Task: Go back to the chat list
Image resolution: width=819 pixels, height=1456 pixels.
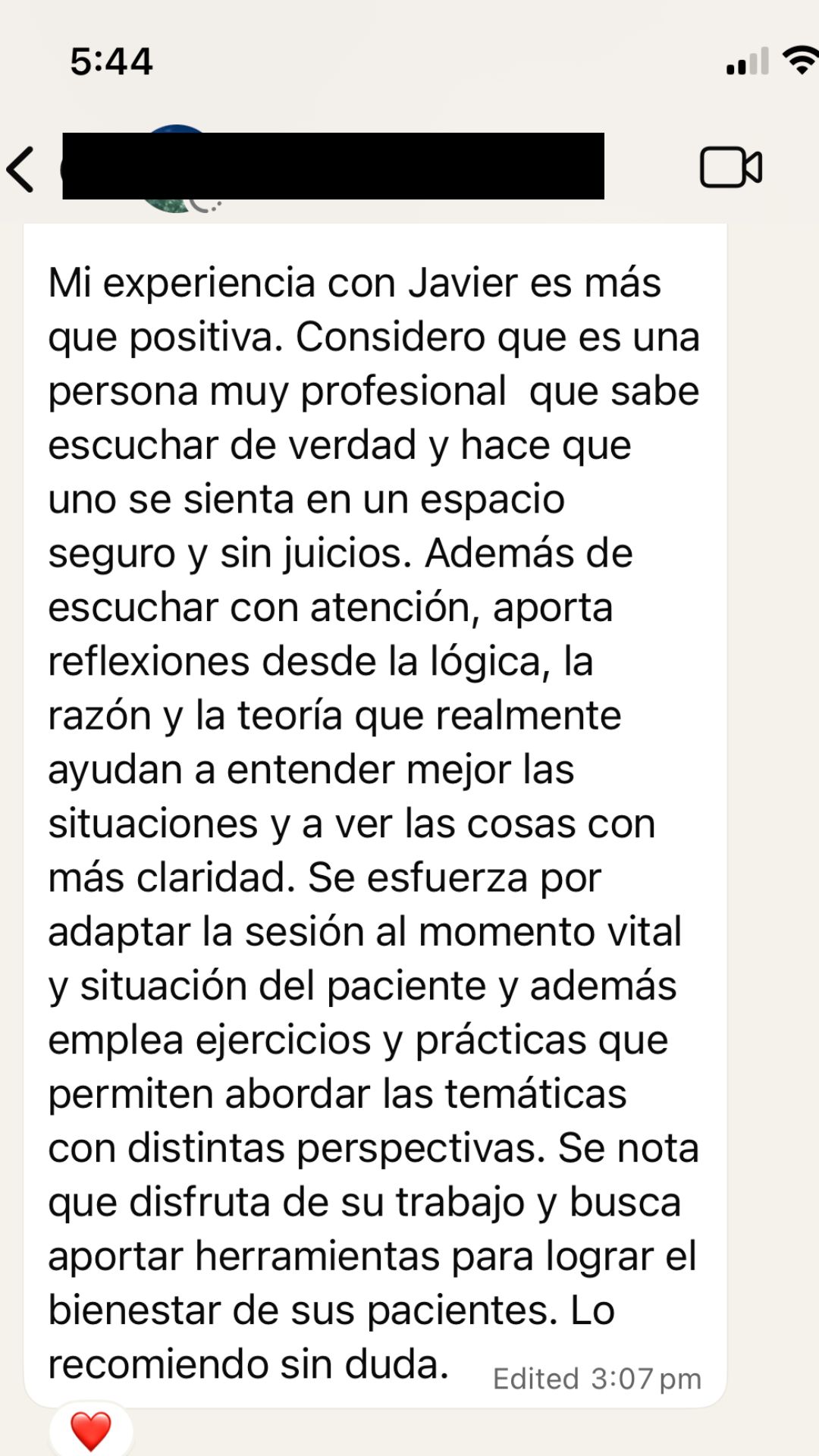Action: pos(21,168)
